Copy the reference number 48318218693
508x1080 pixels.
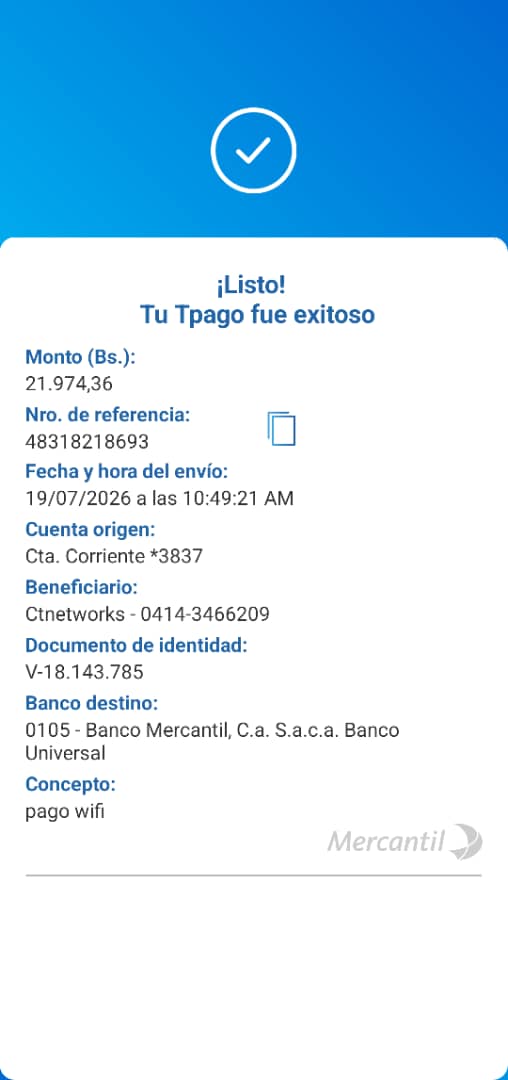pos(282,428)
